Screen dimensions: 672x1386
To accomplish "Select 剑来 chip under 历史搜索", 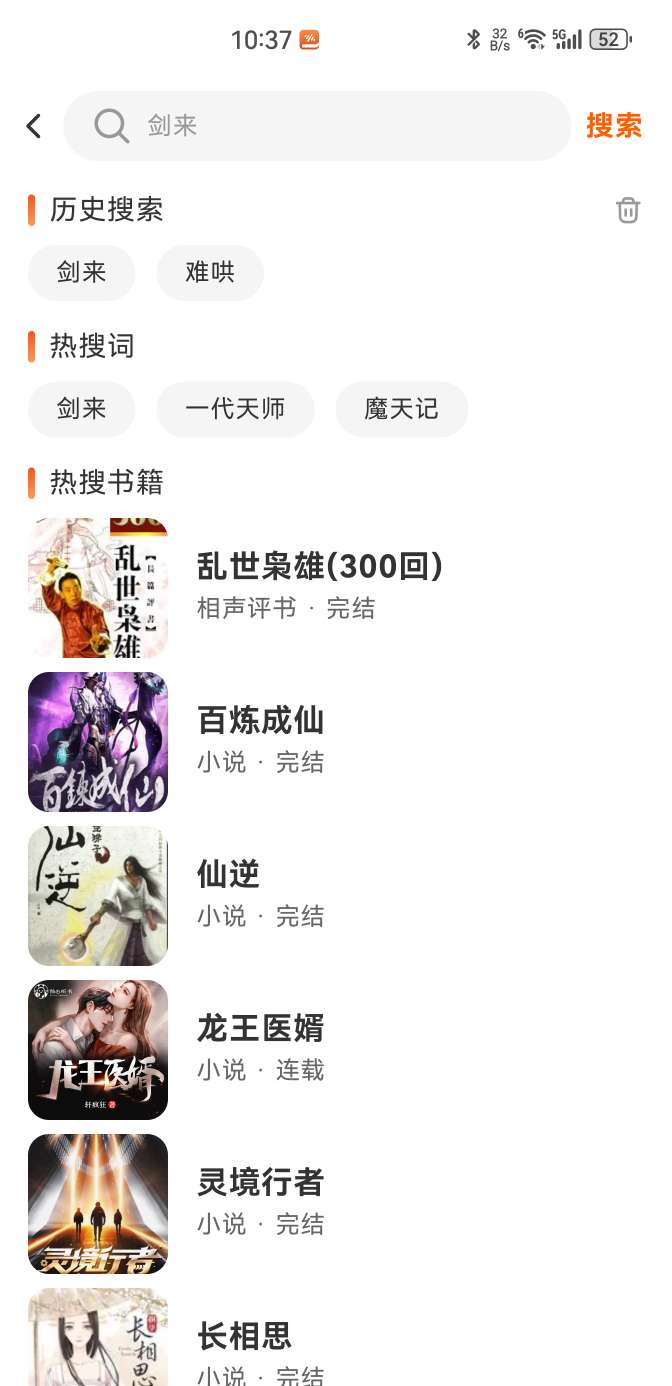I will [x=81, y=272].
